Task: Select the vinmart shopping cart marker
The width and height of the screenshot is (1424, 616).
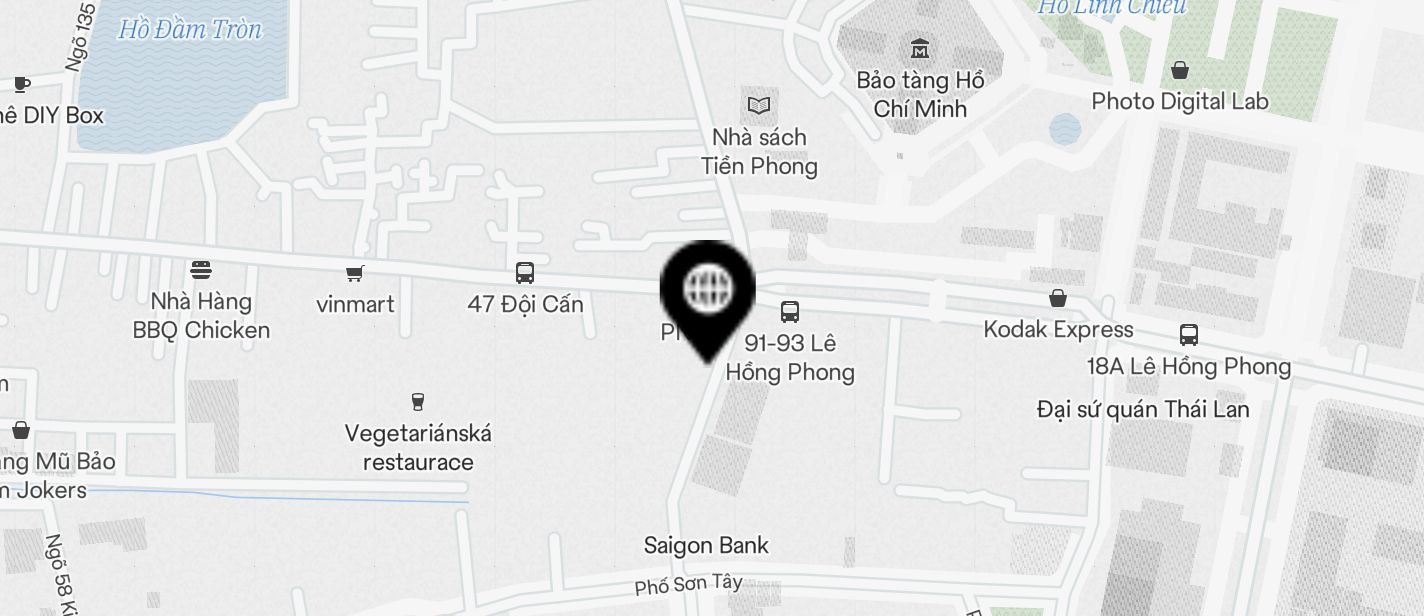Action: tap(355, 273)
